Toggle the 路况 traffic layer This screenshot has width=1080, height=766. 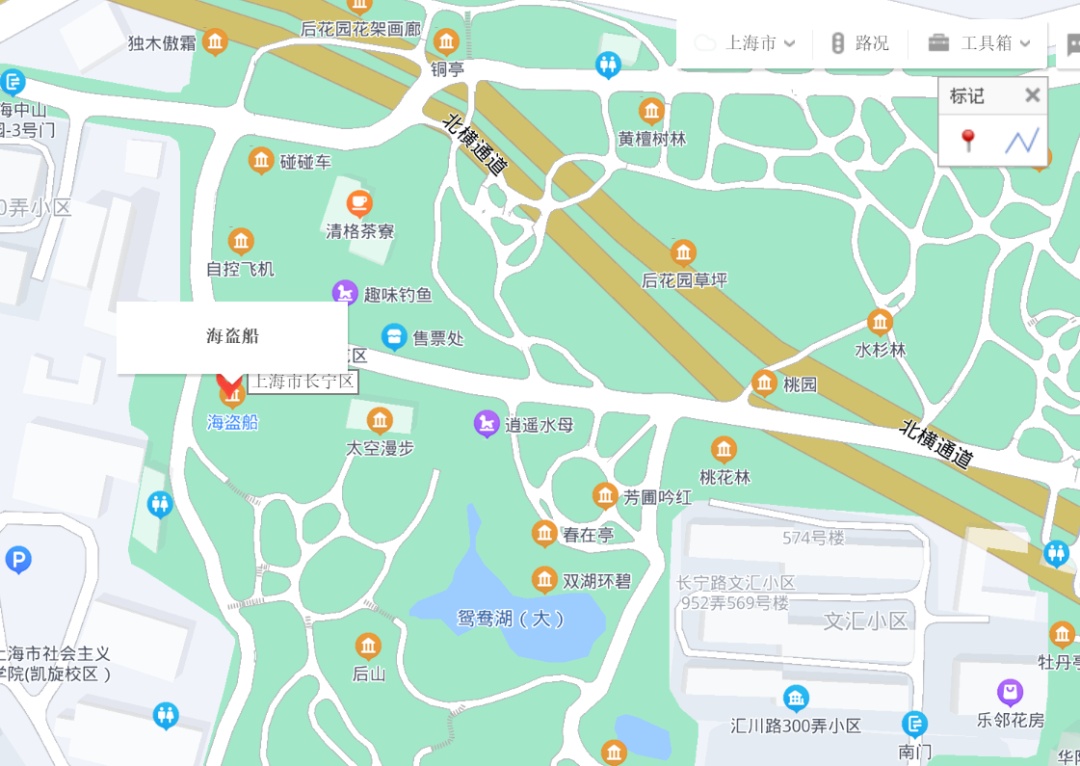pos(860,43)
